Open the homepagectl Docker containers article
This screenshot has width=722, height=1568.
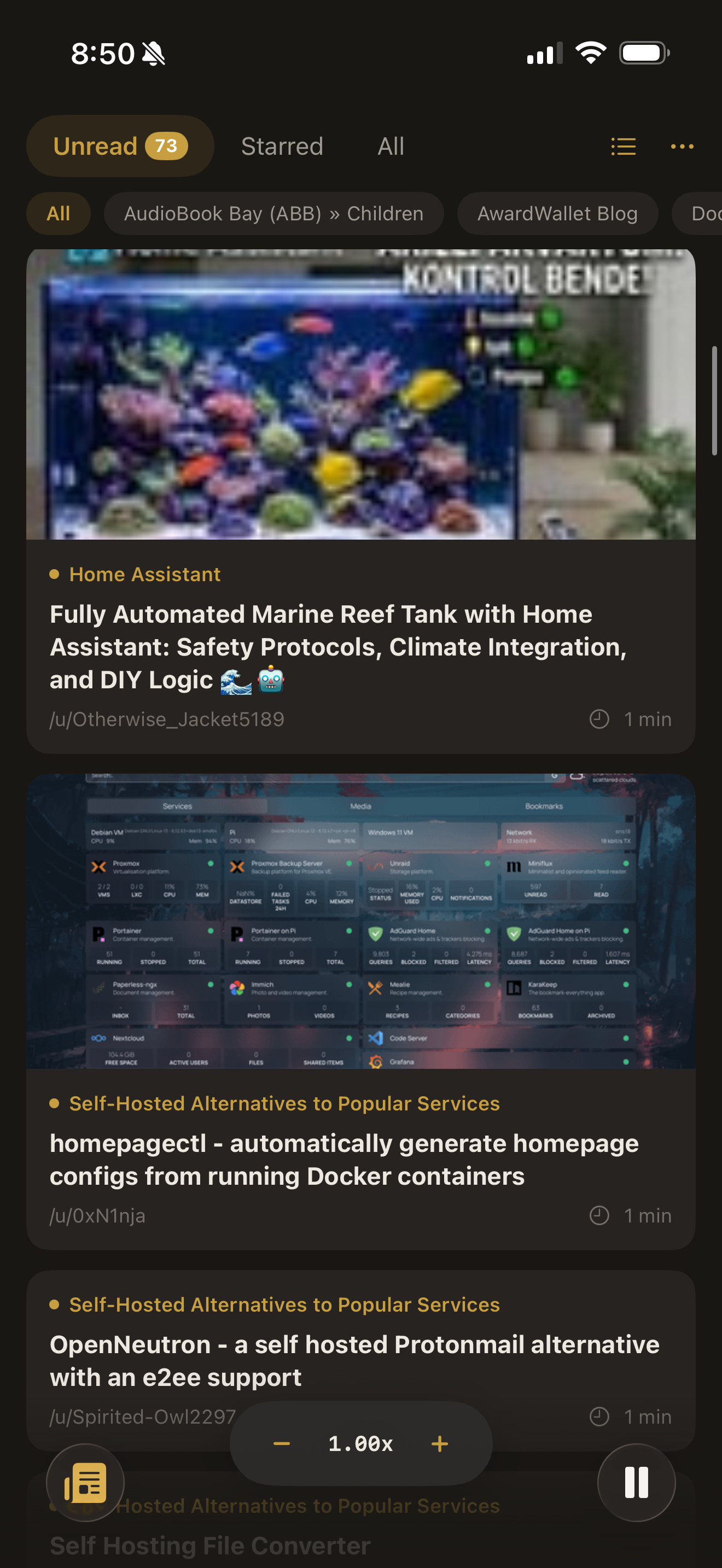coord(344,1159)
